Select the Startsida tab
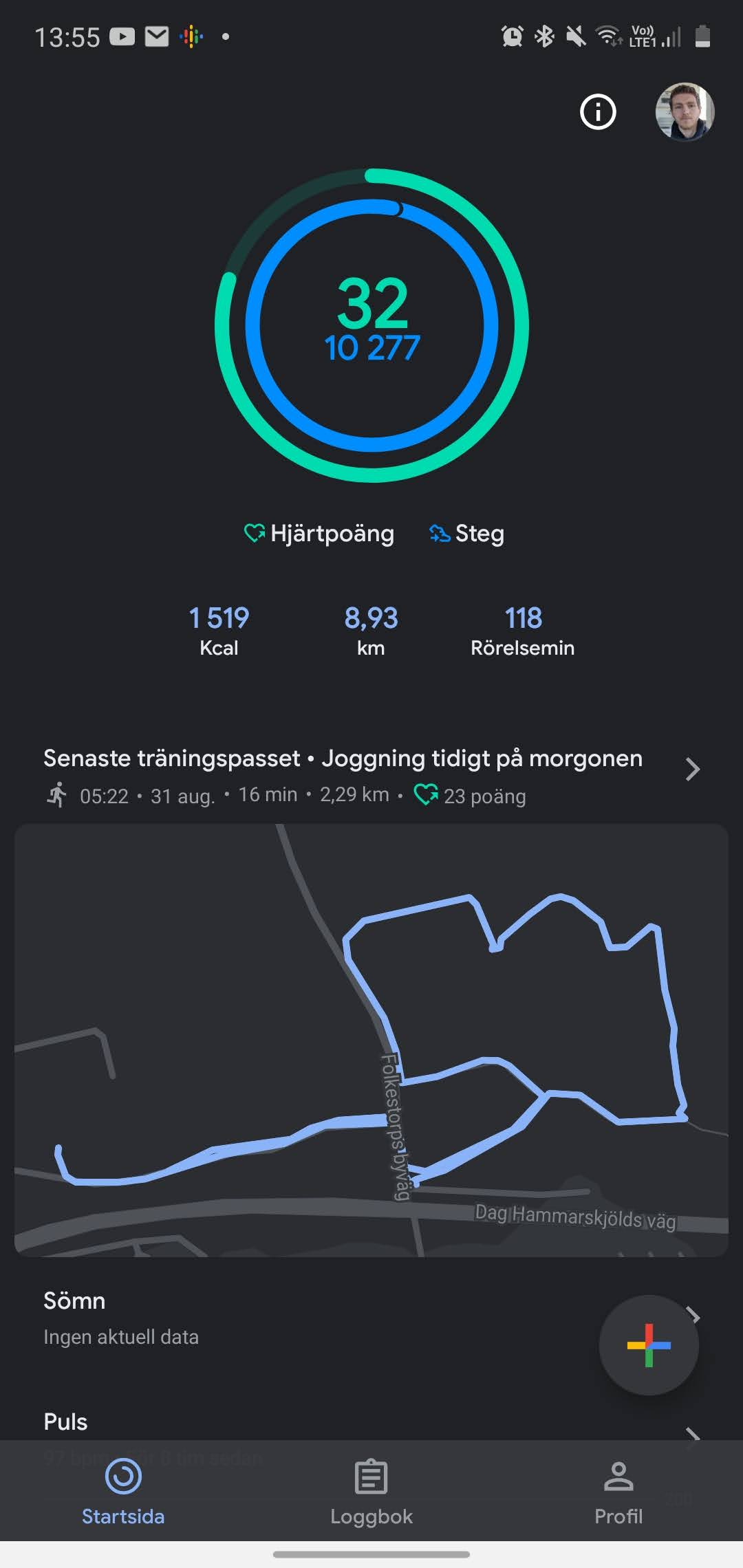743x1568 pixels. point(123,1491)
